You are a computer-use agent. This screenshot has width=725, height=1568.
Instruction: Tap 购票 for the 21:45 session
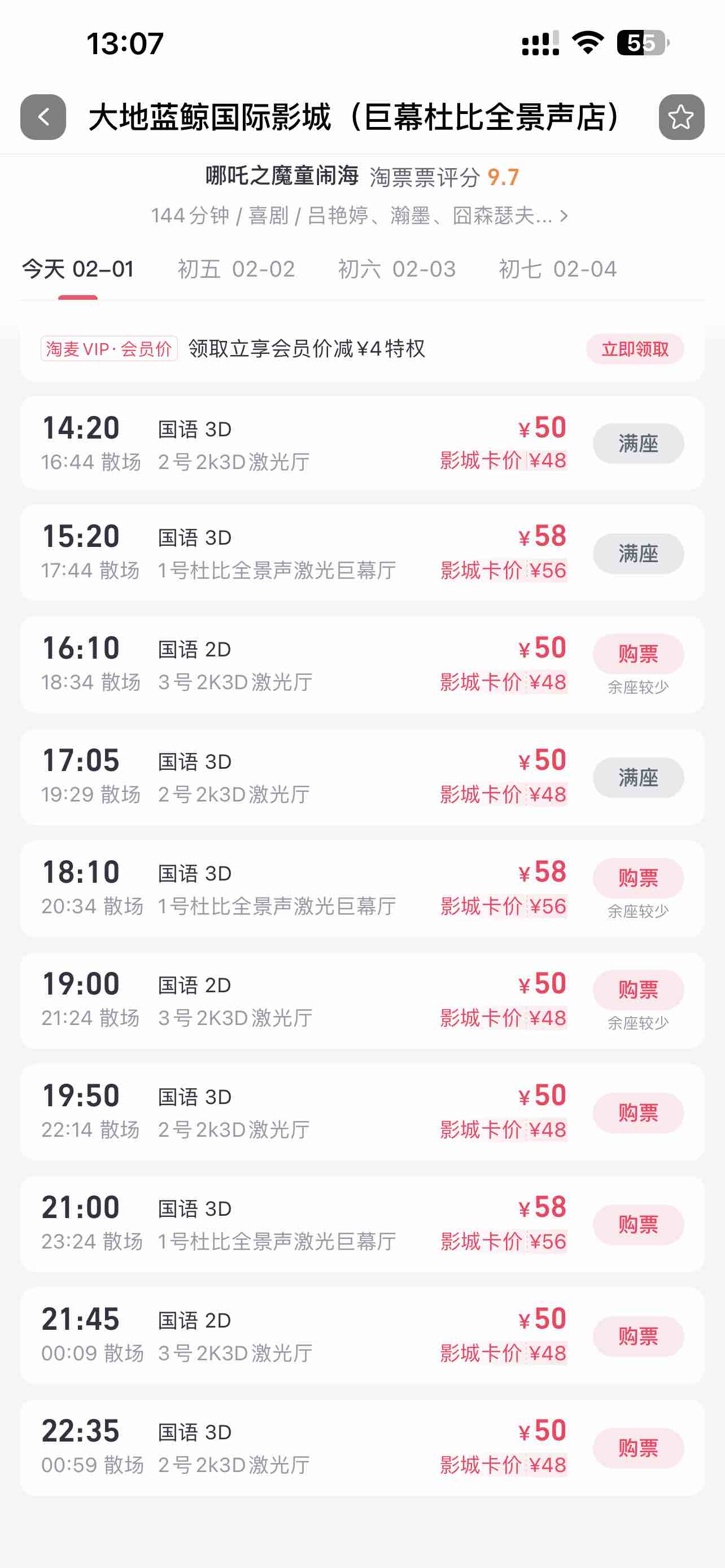point(638,1336)
